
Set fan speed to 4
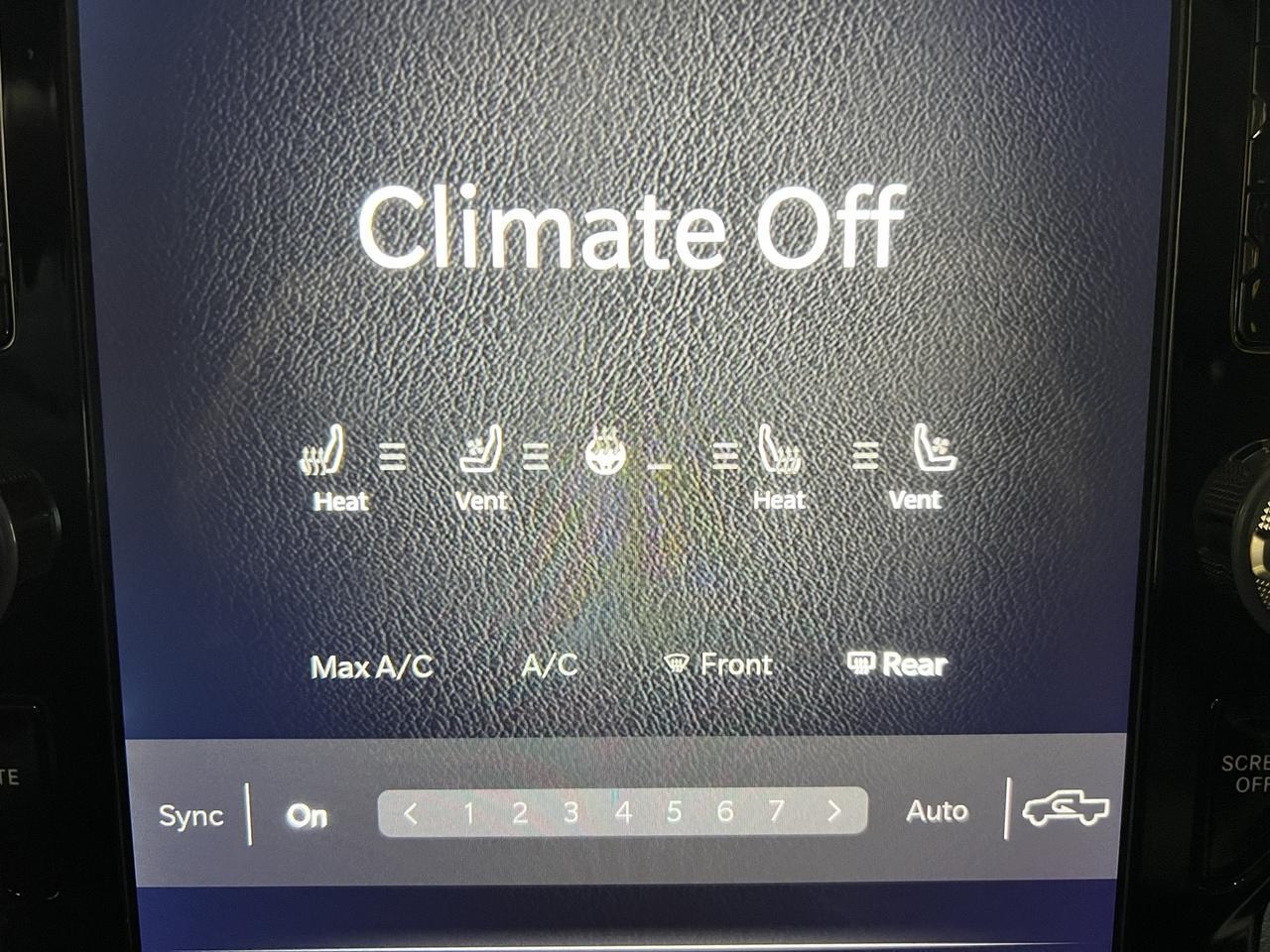click(x=623, y=813)
